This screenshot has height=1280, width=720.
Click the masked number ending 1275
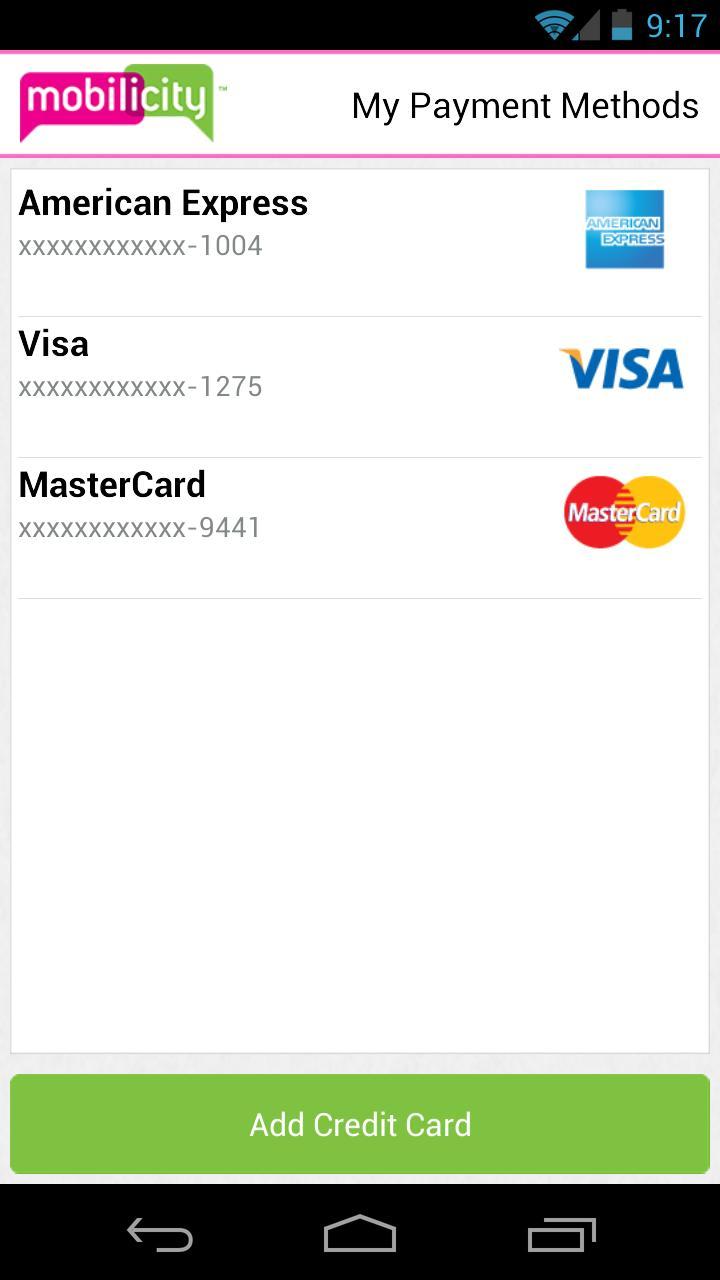coord(140,386)
